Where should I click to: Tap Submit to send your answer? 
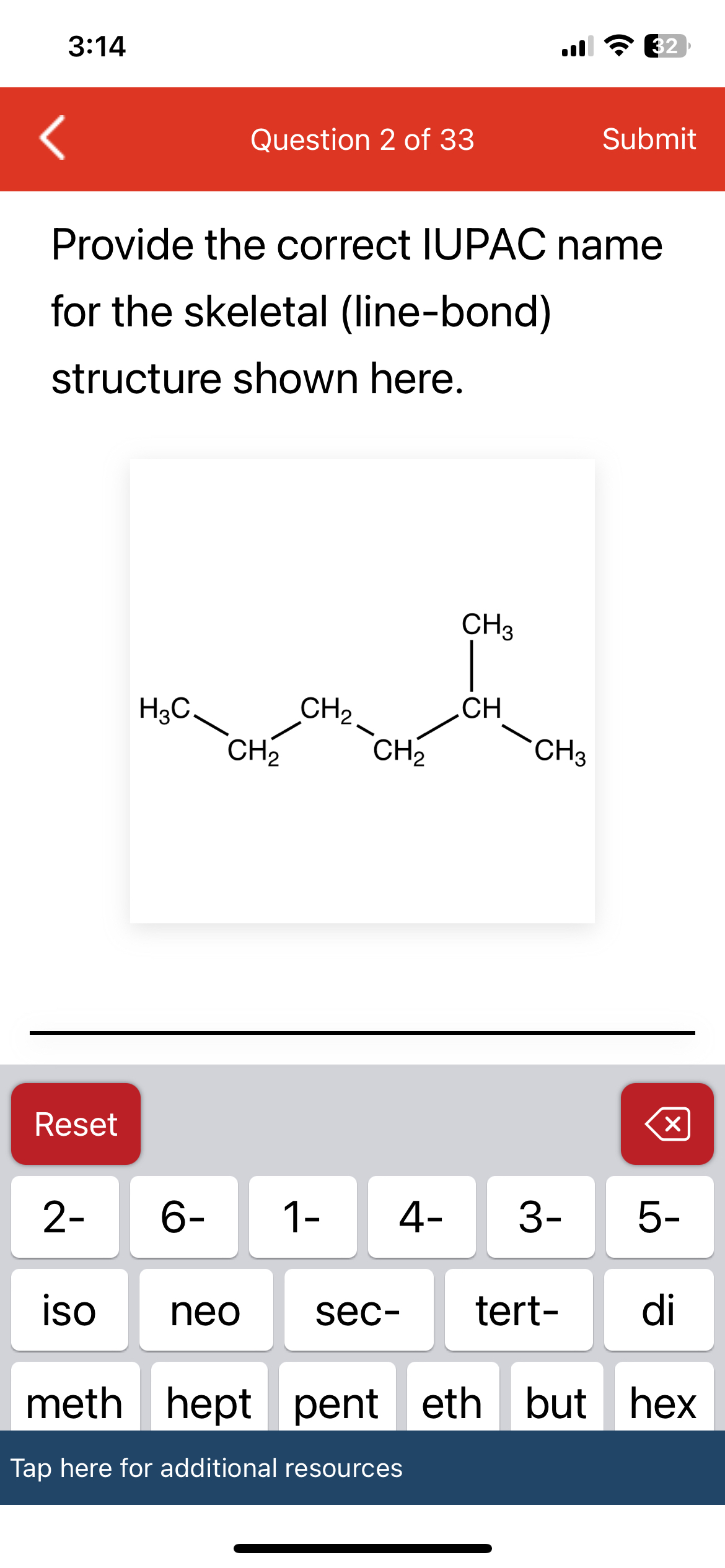(649, 139)
